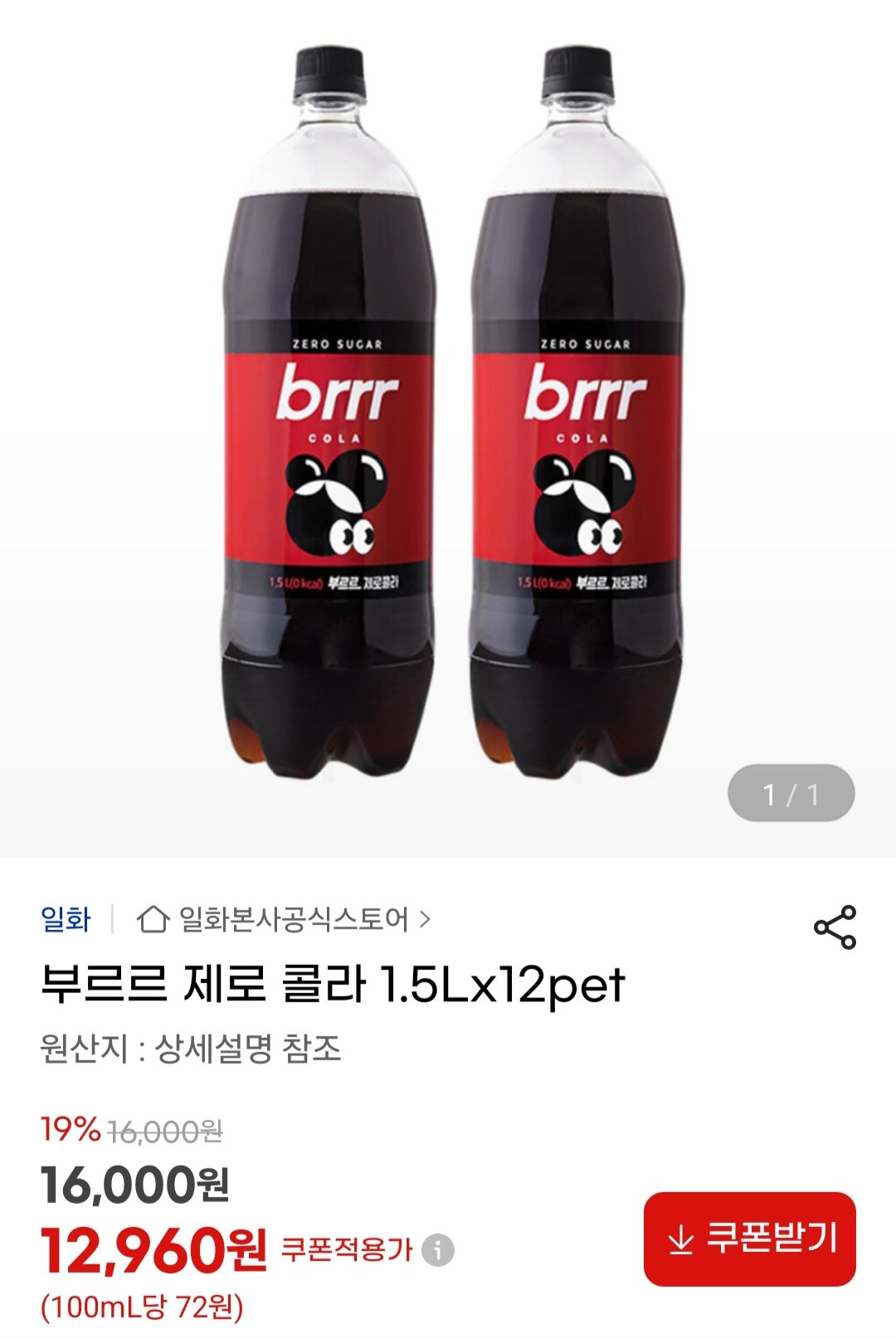Select the home icon next to store name
896x1339 pixels.
(152, 921)
